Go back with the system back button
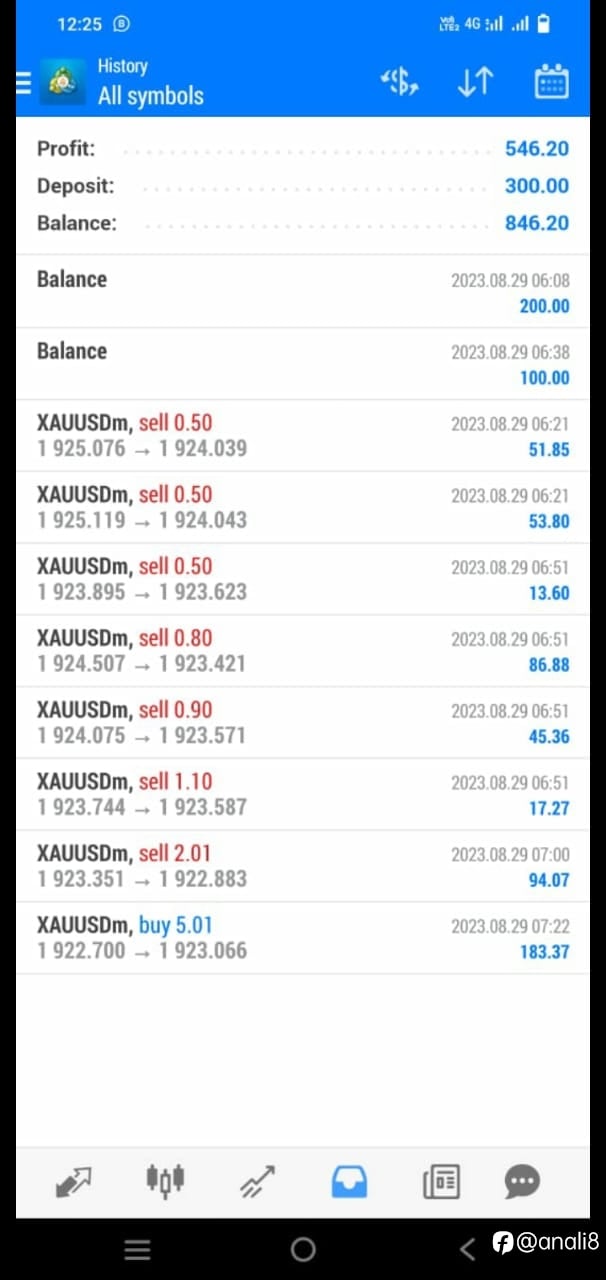Screen dimensions: 606x1280 467,1248
